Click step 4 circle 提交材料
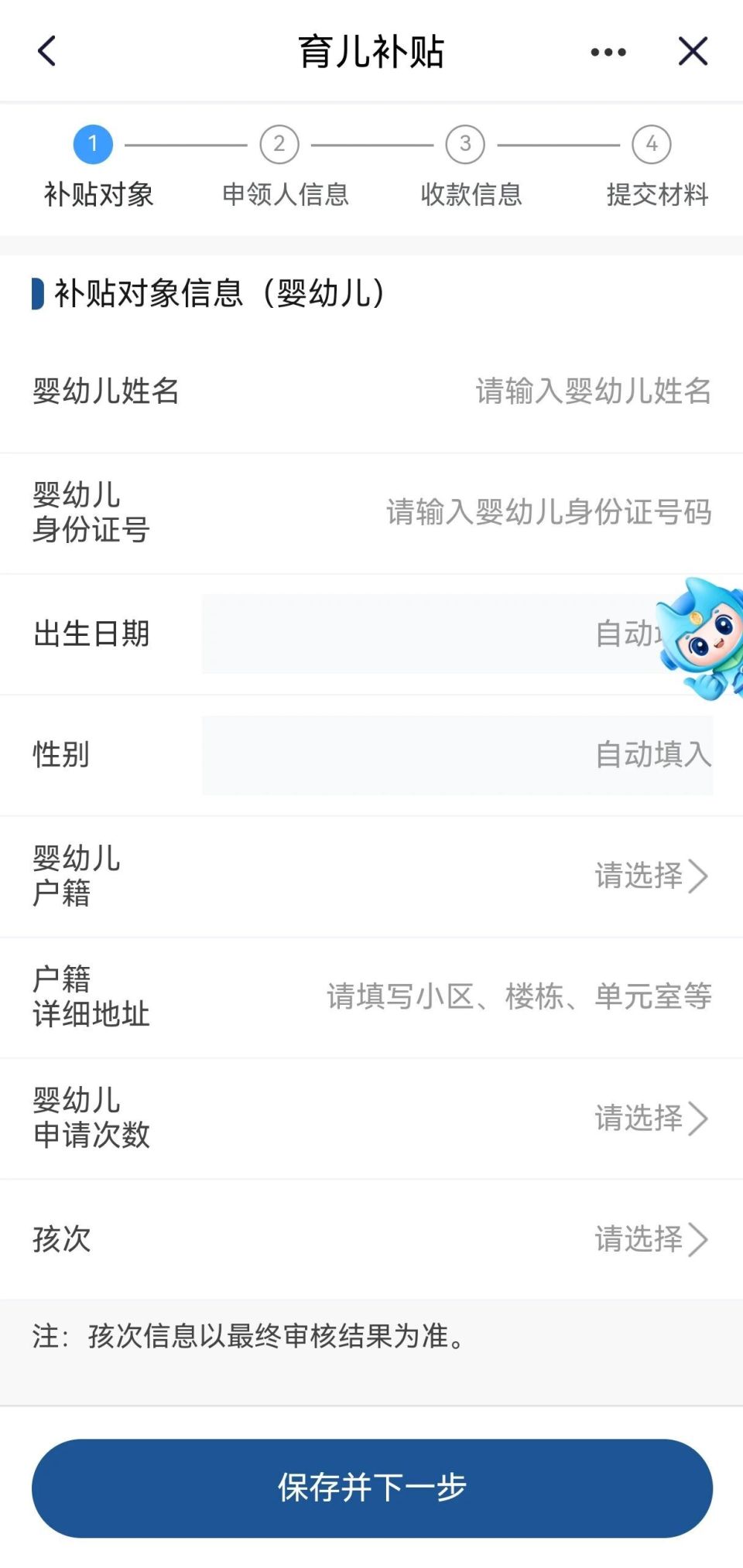Viewport: 743px width, 1568px height. pyautogui.click(x=651, y=143)
